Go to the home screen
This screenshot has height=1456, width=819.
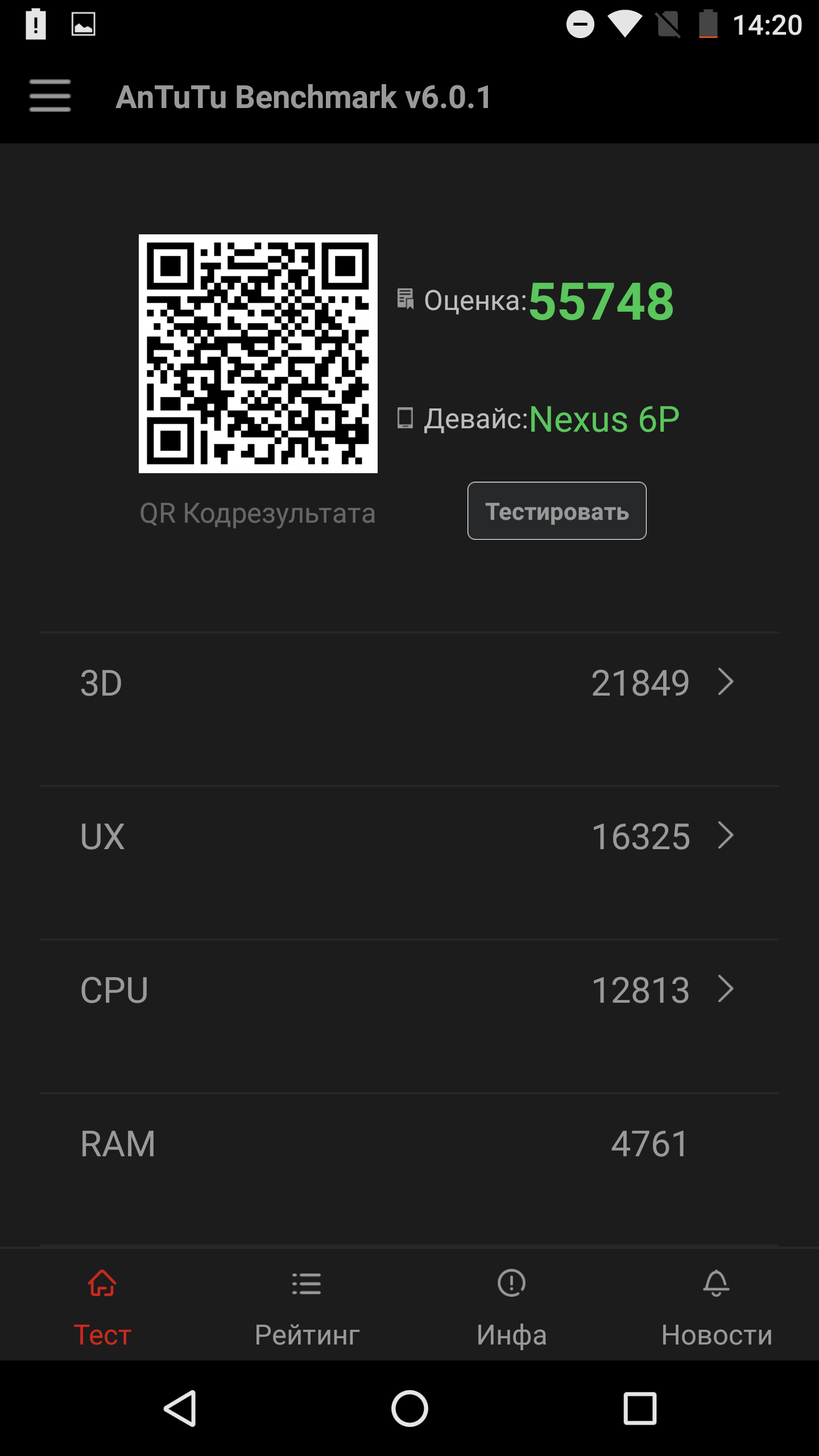tap(409, 1408)
